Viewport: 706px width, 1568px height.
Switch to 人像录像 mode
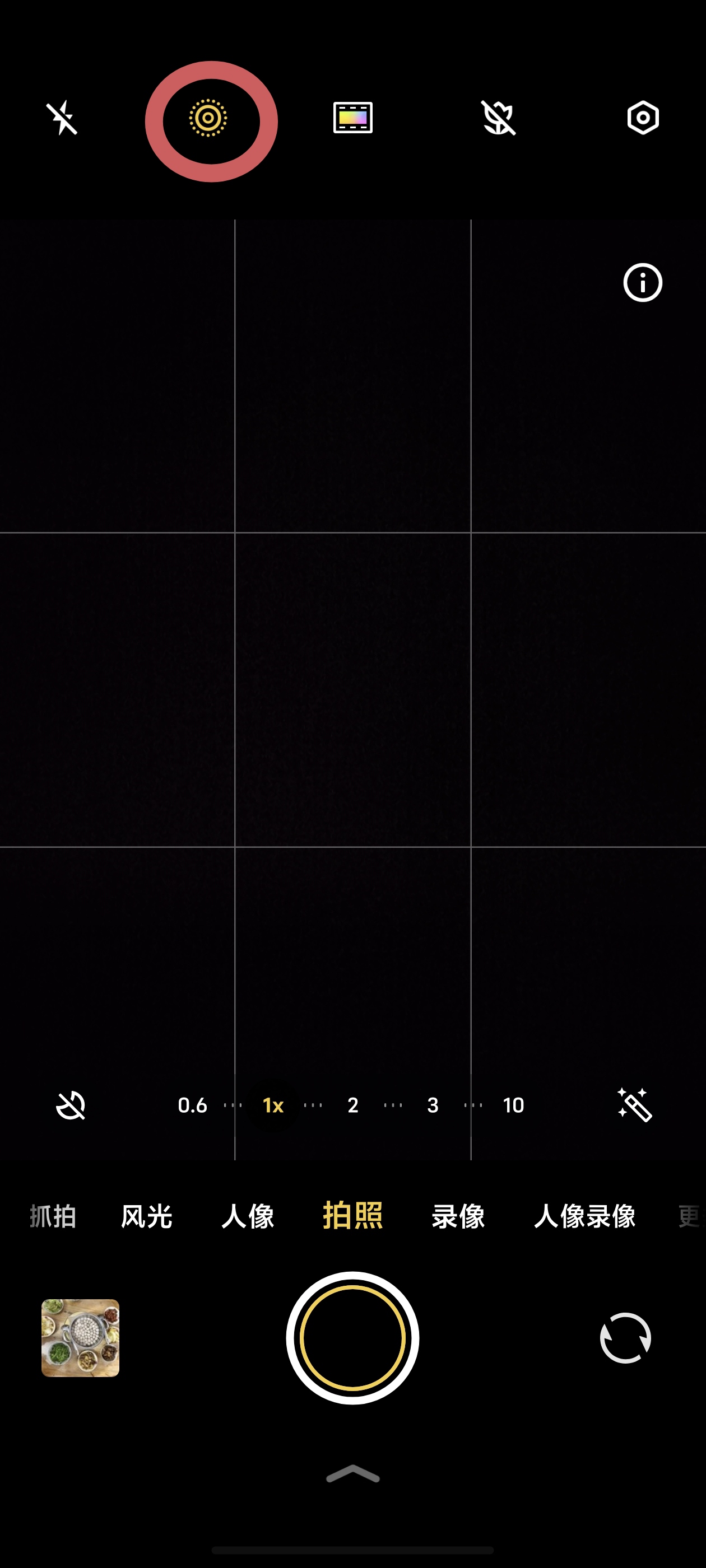coord(585,1217)
